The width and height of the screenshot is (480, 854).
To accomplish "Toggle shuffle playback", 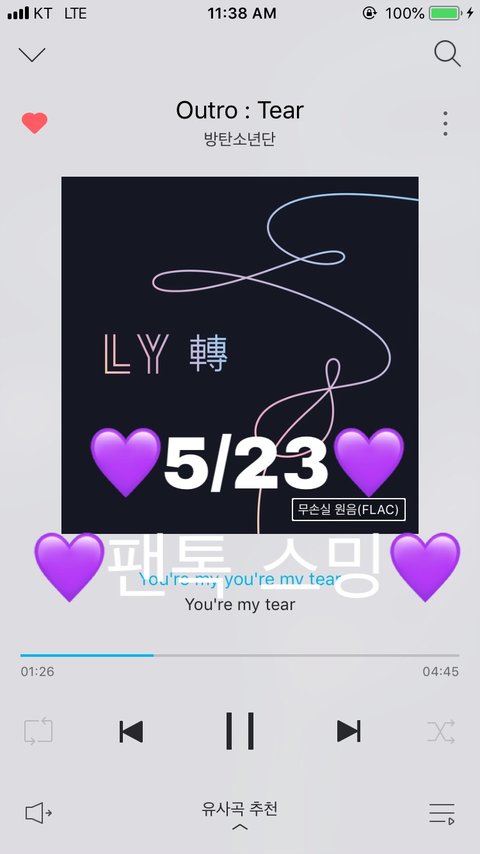I will tap(441, 731).
